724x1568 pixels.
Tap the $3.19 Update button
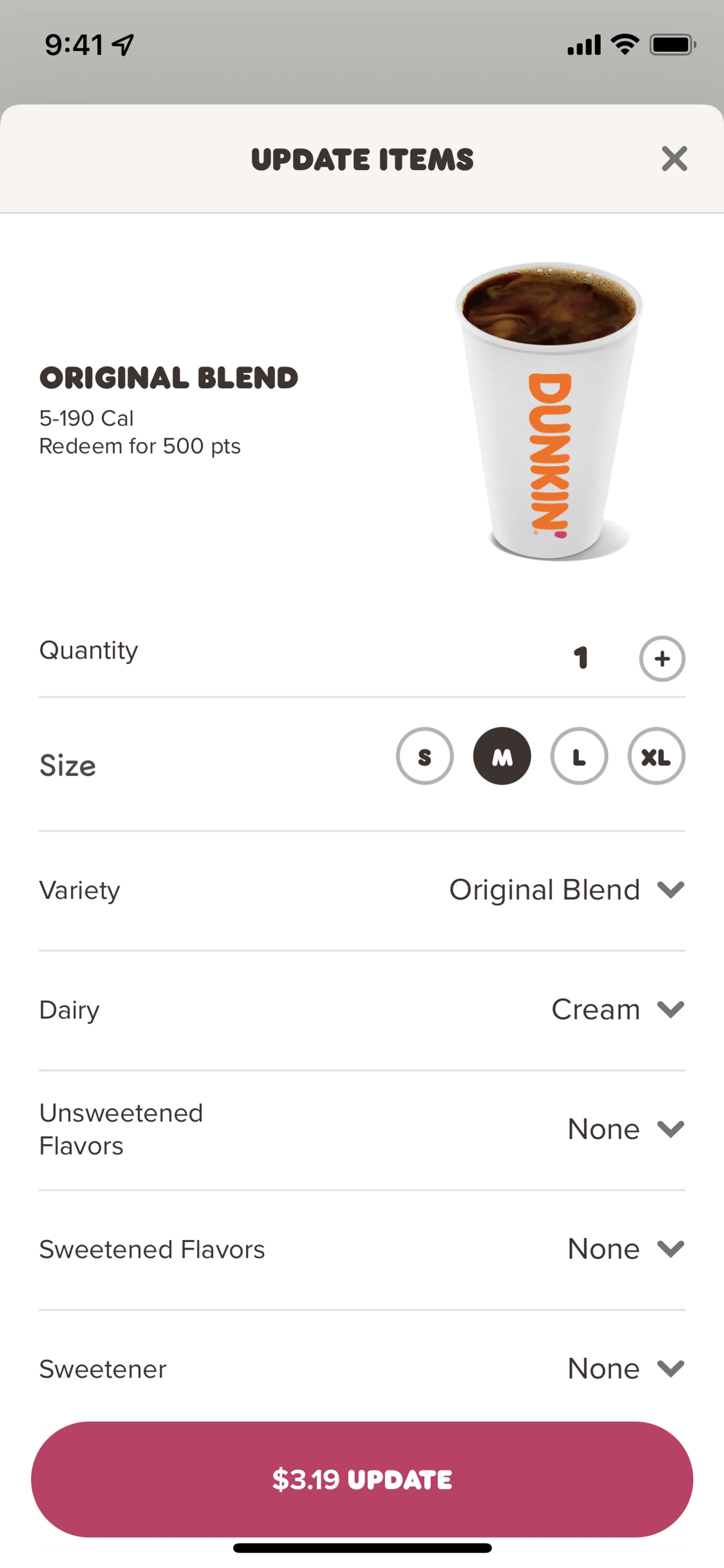tap(362, 1479)
